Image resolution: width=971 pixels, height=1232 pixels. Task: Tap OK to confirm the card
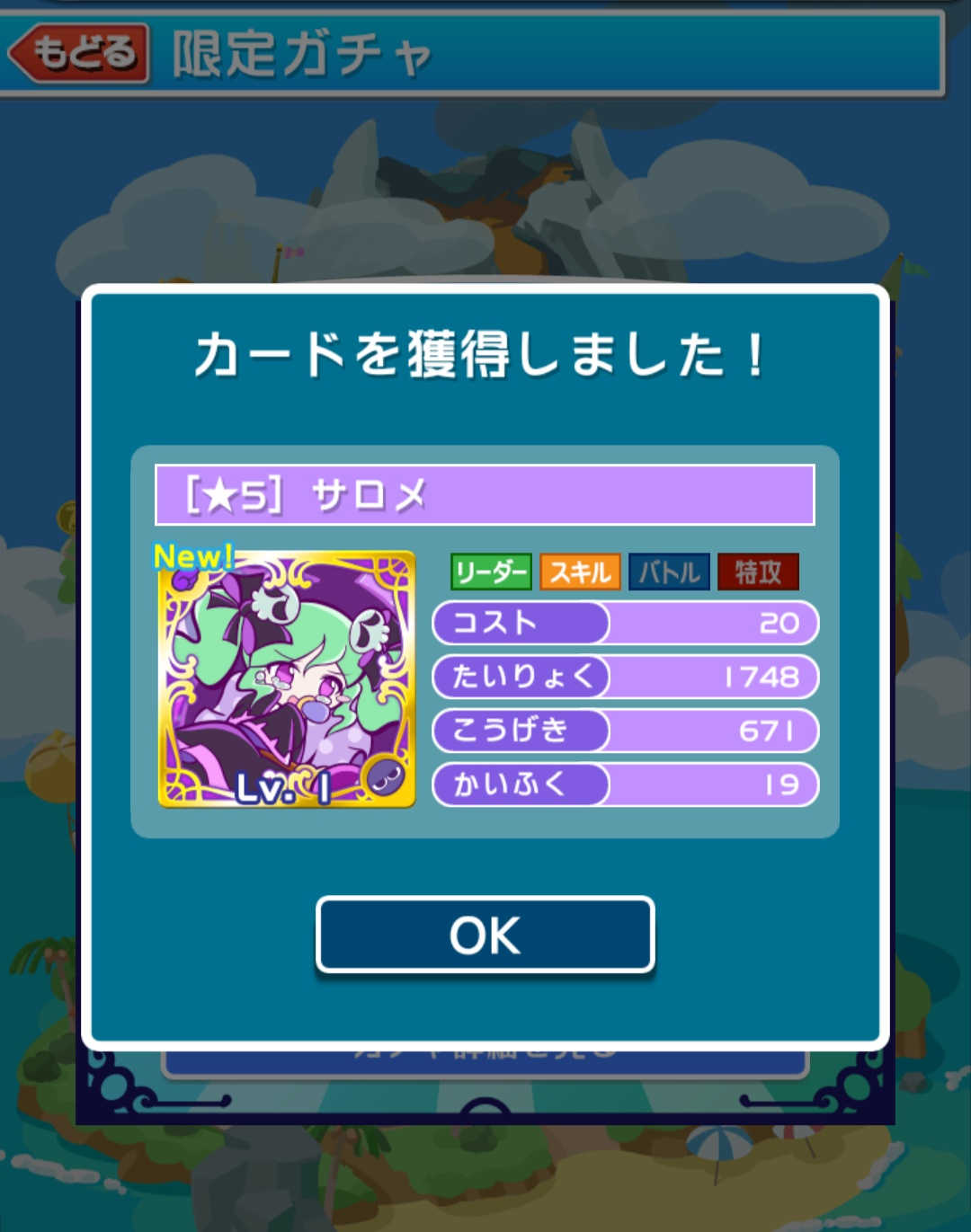[x=485, y=935]
